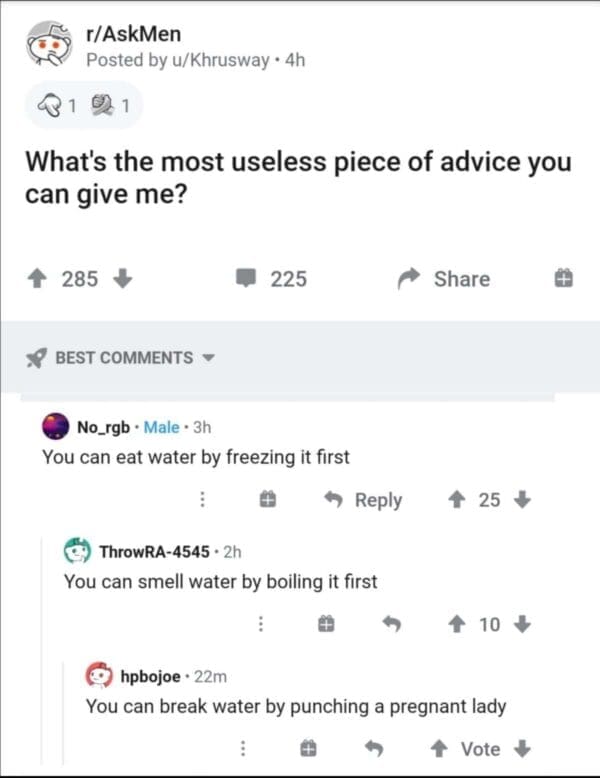Give an award to the post

coord(561,279)
